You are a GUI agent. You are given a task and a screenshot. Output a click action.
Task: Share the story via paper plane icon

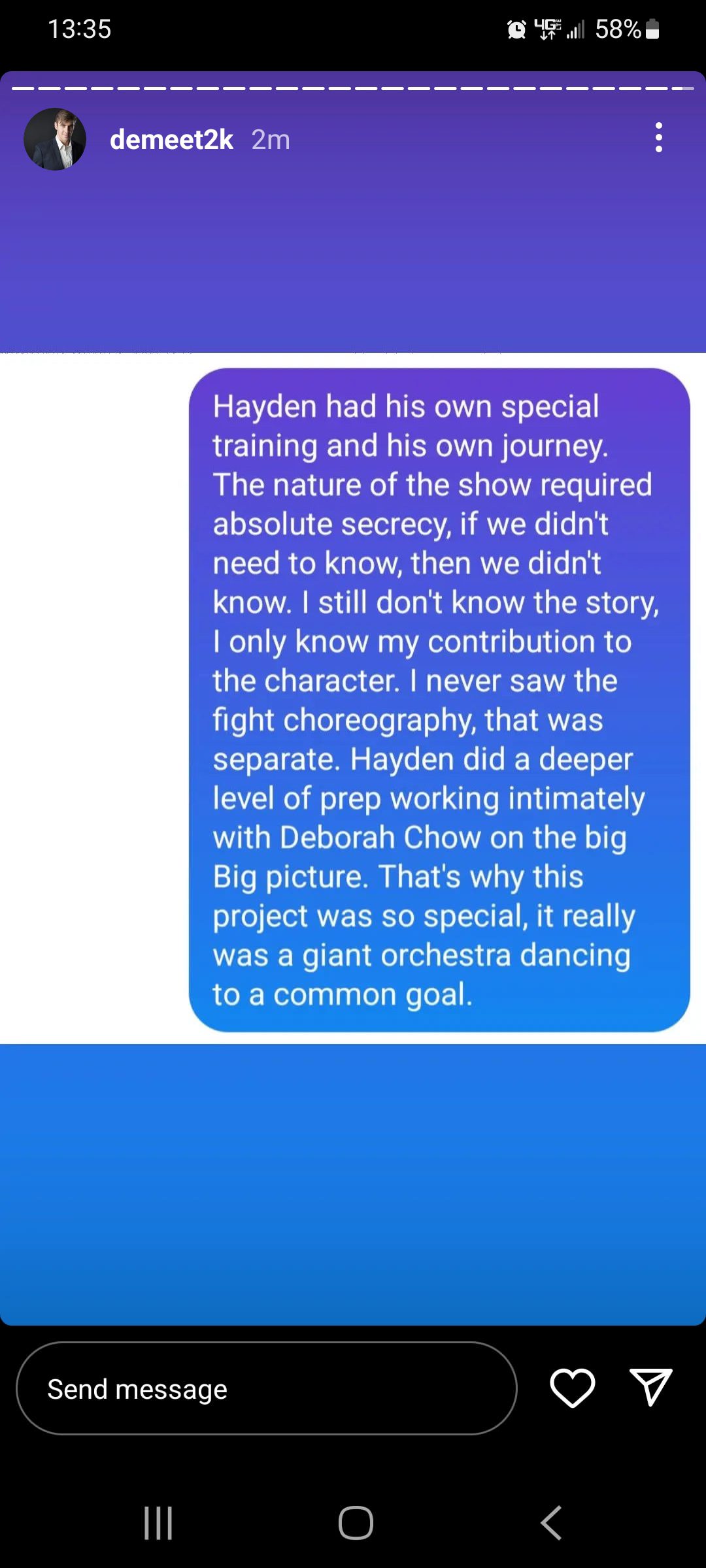[651, 1387]
